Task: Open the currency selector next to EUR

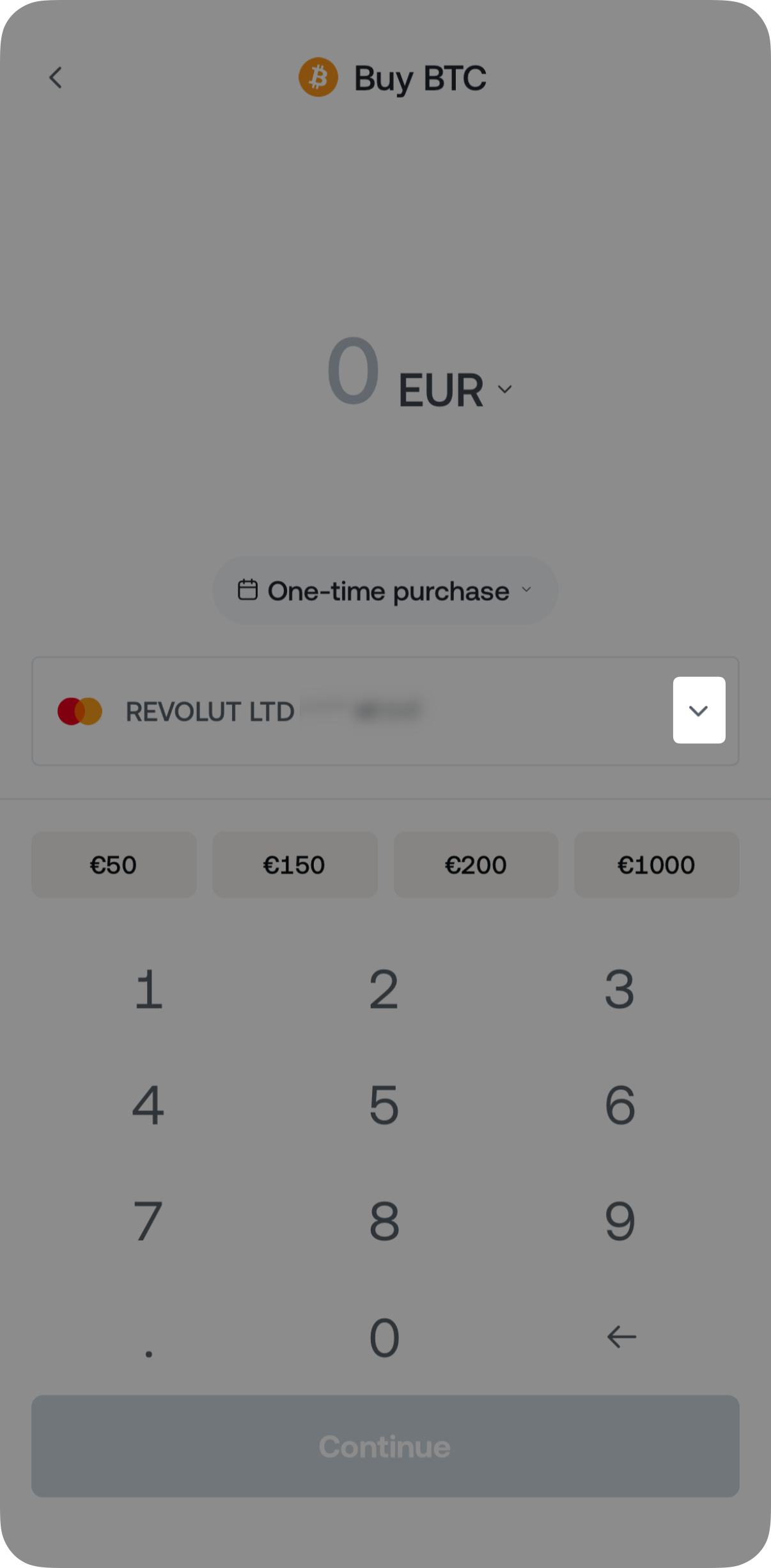Action: tap(504, 388)
